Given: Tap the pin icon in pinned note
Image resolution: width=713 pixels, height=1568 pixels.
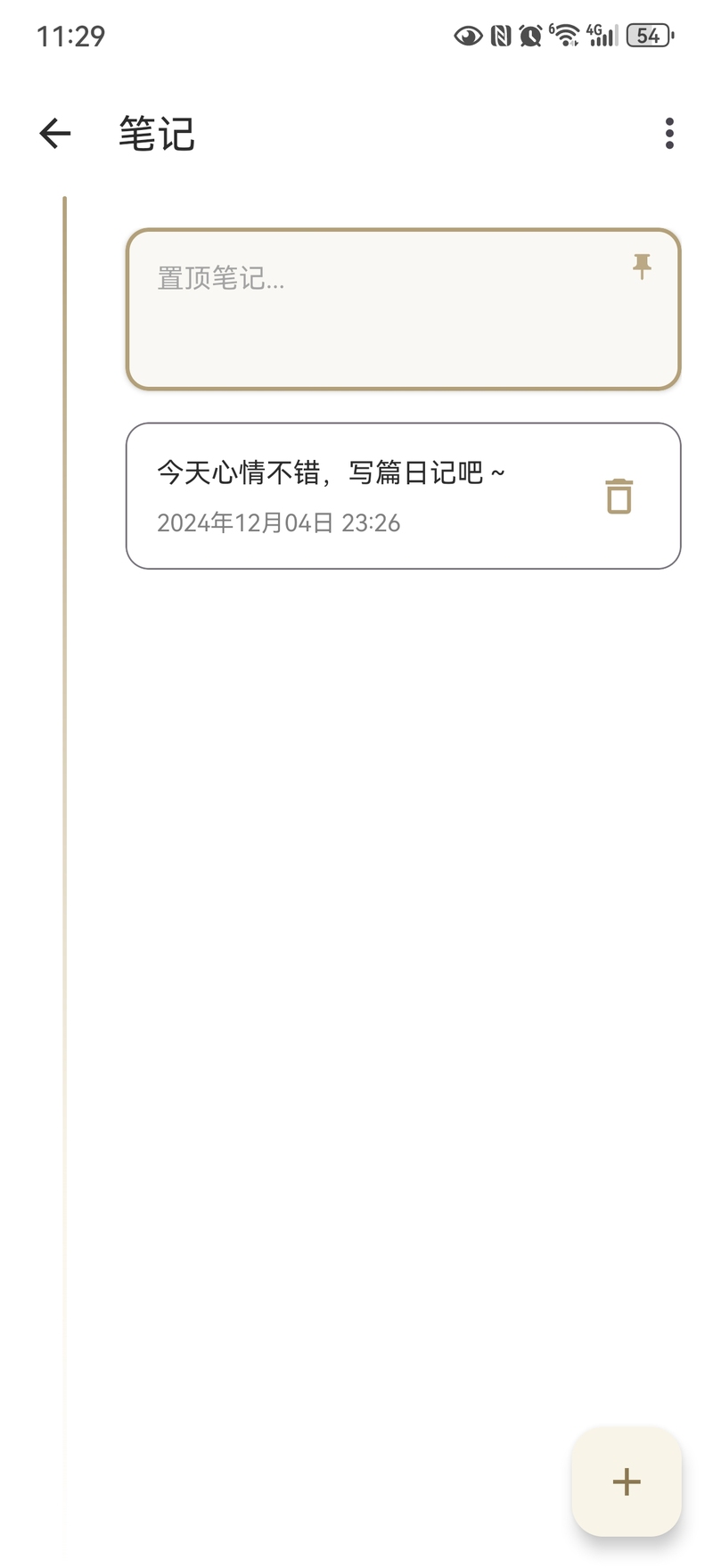Looking at the screenshot, I should tap(642, 266).
